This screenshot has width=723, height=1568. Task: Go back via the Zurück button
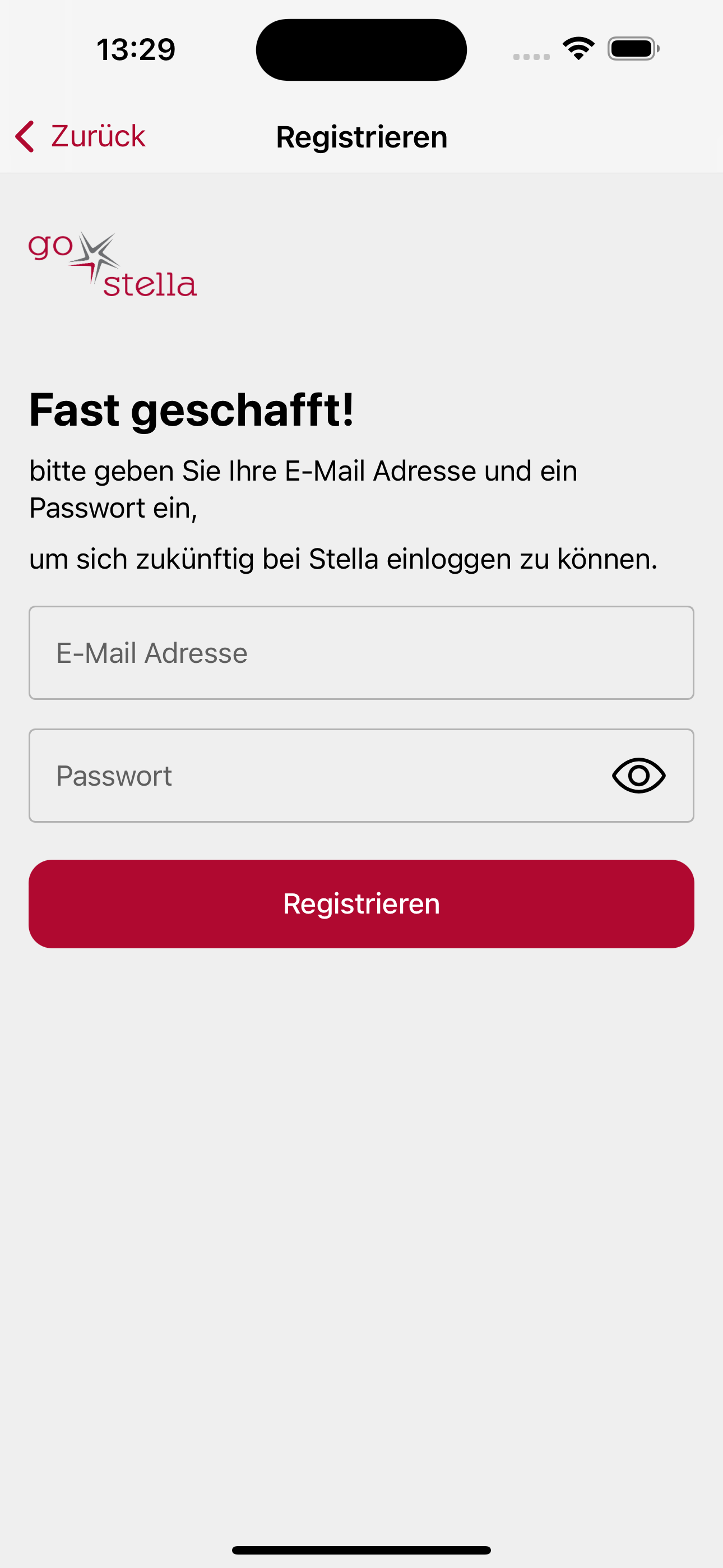tap(80, 136)
